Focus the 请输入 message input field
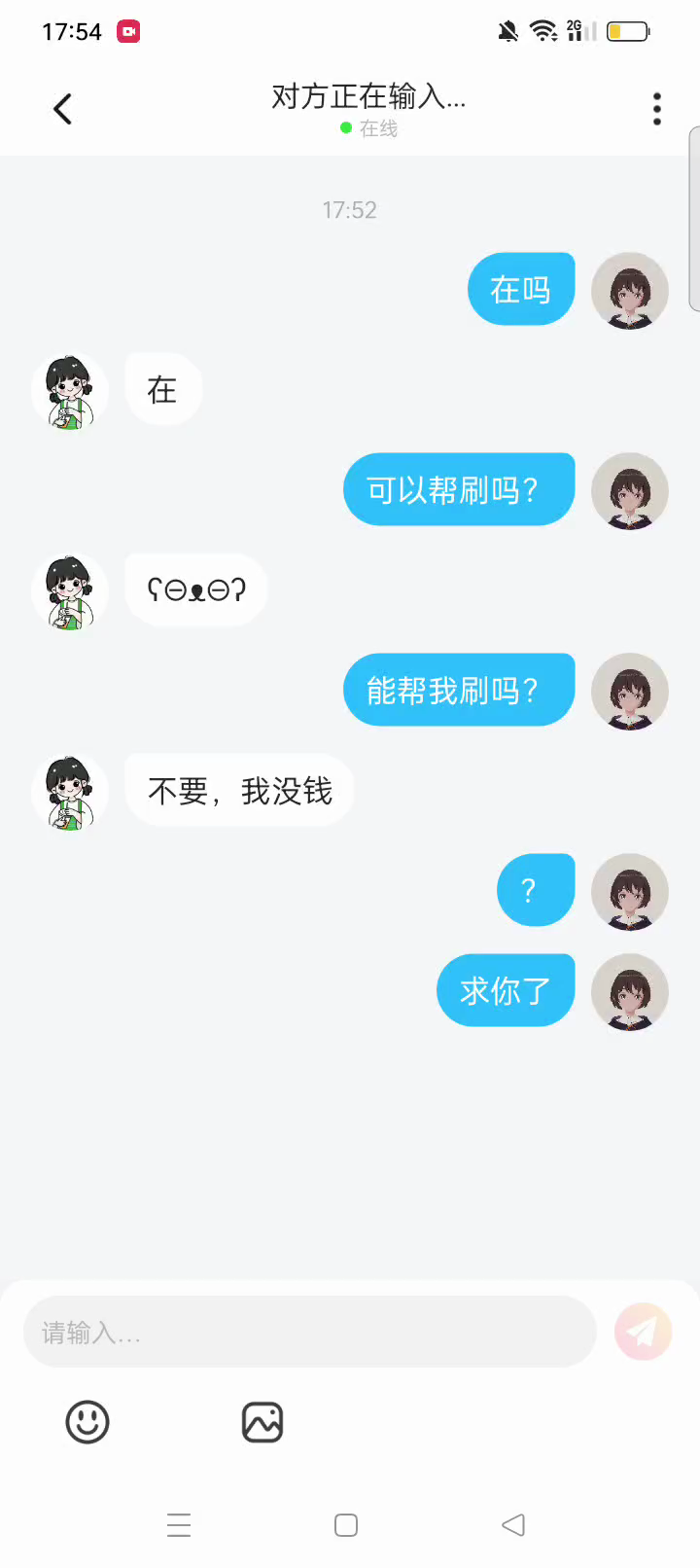700x1568 pixels. (309, 1332)
